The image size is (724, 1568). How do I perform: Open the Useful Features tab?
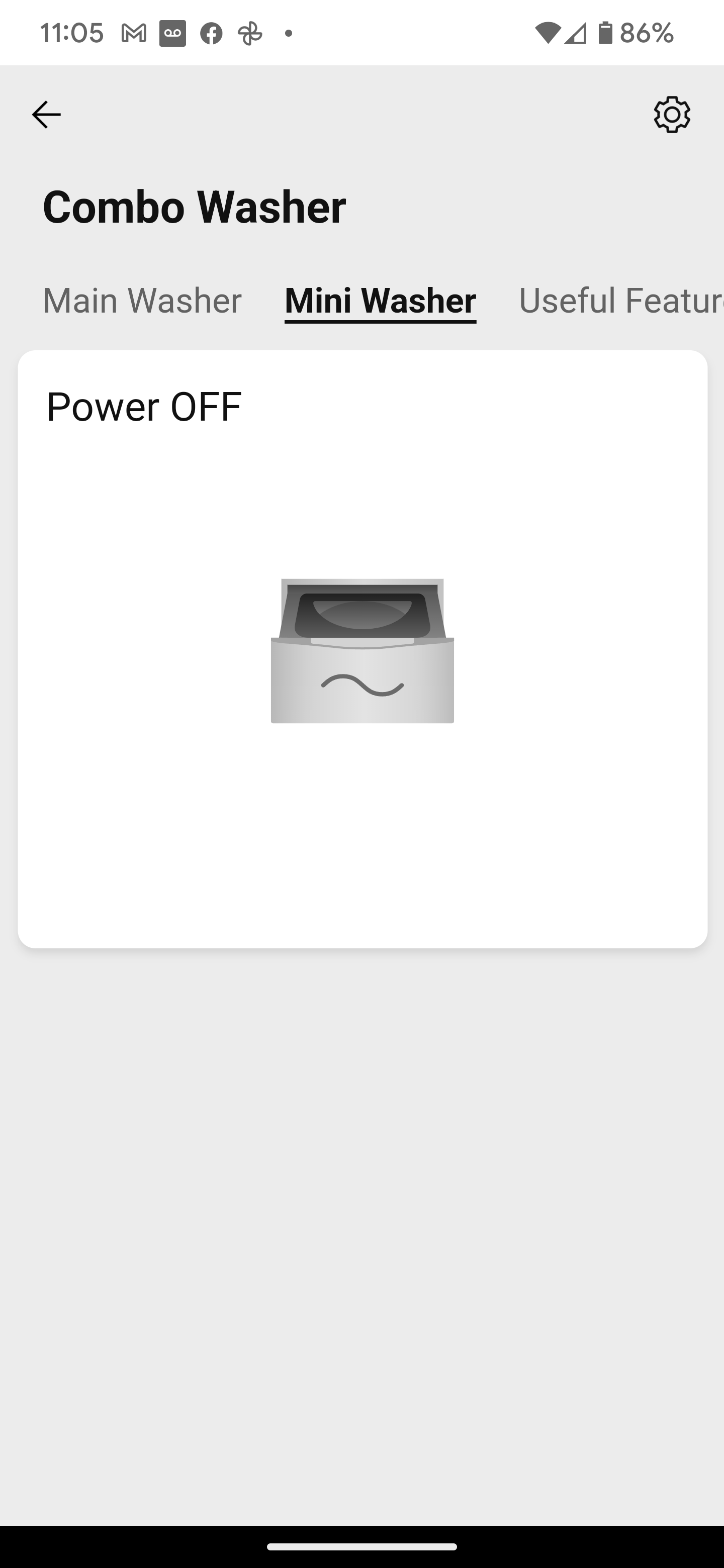click(x=620, y=301)
